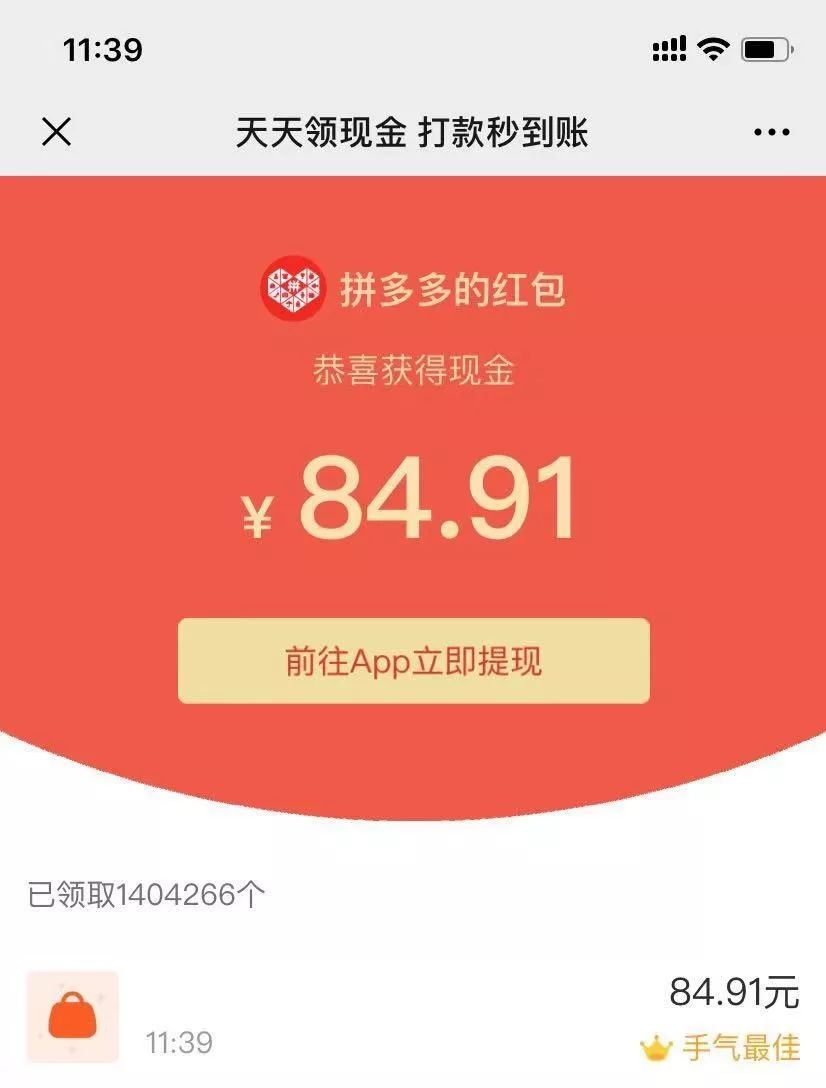Tap the red packet record entry row
This screenshot has width=826, height=1088.
coord(413,1016)
